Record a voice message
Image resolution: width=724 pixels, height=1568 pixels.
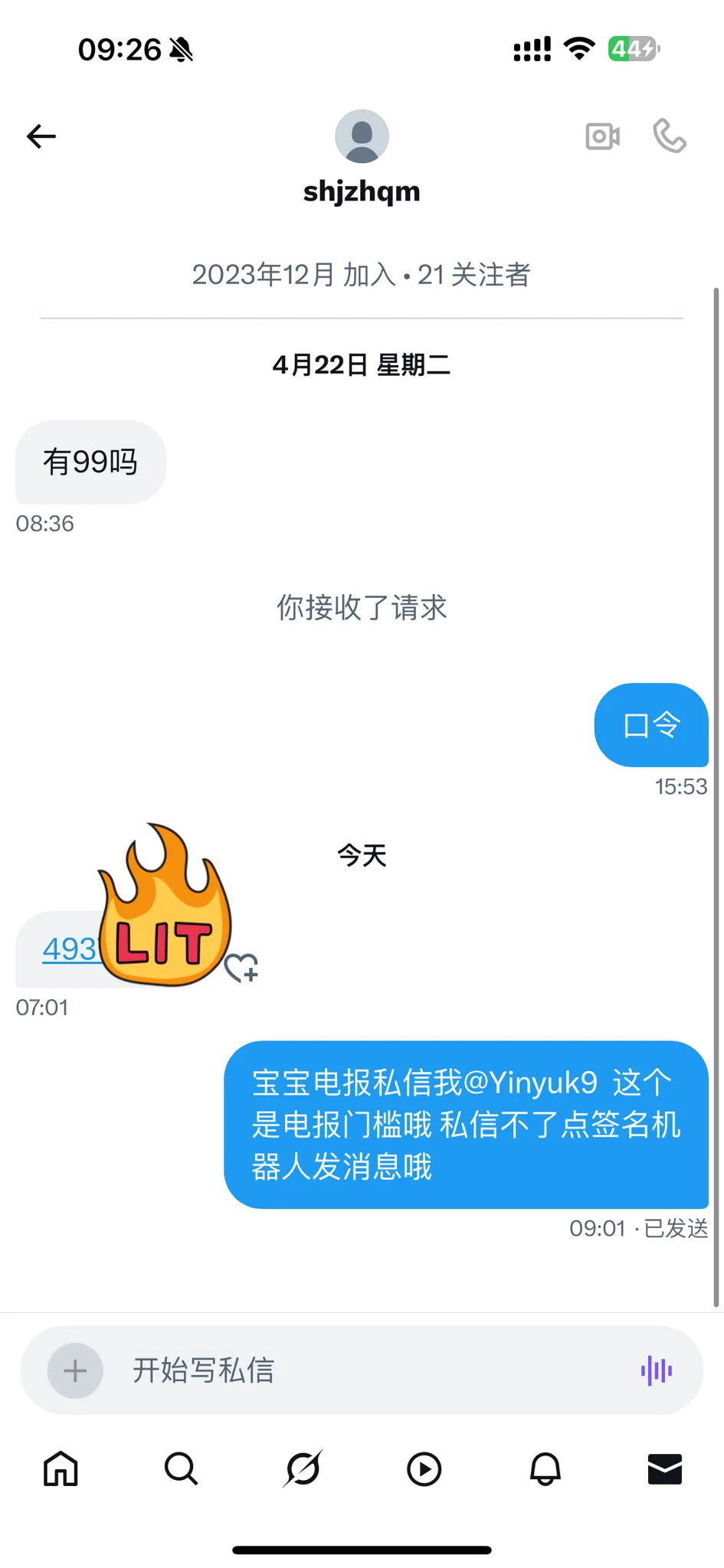coord(657,1370)
